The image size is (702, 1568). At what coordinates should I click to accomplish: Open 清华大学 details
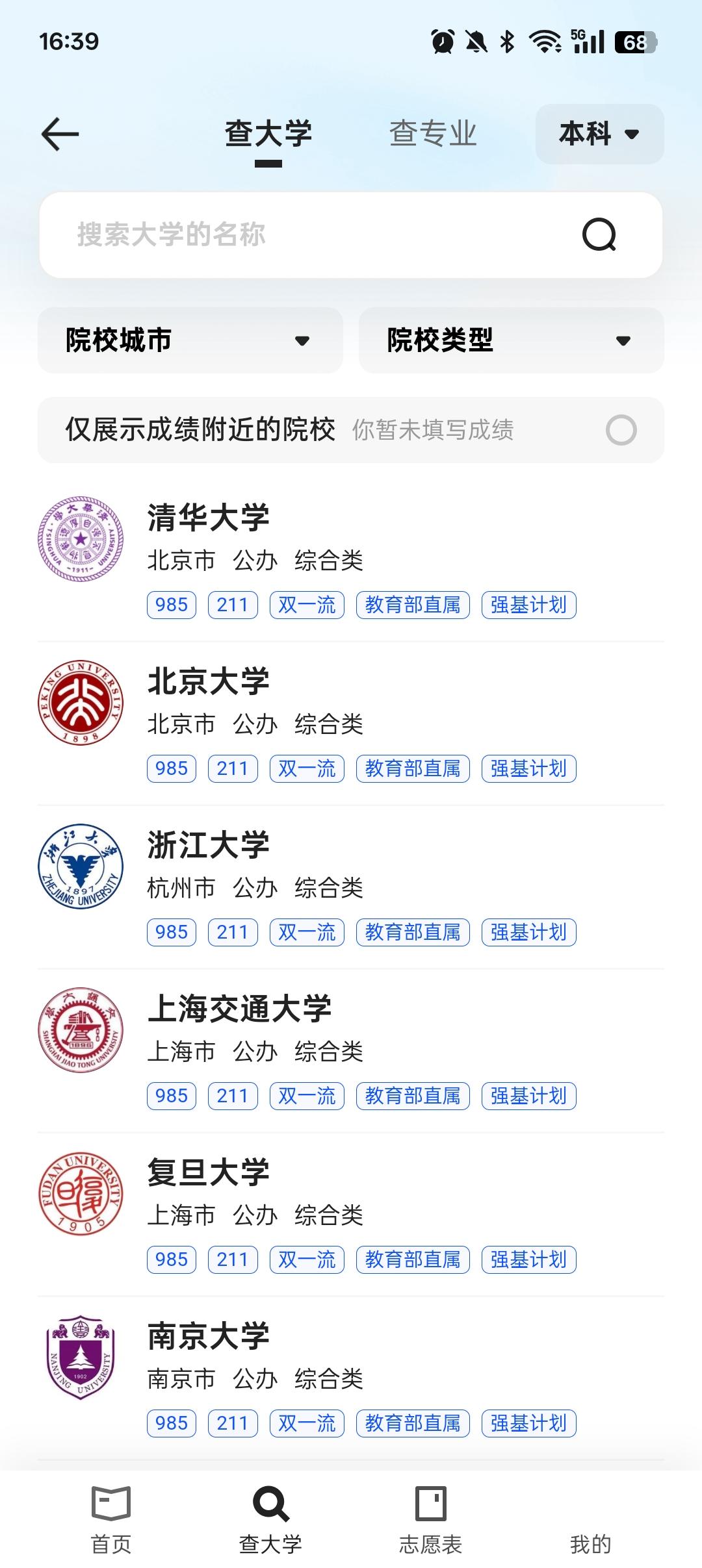tap(208, 518)
